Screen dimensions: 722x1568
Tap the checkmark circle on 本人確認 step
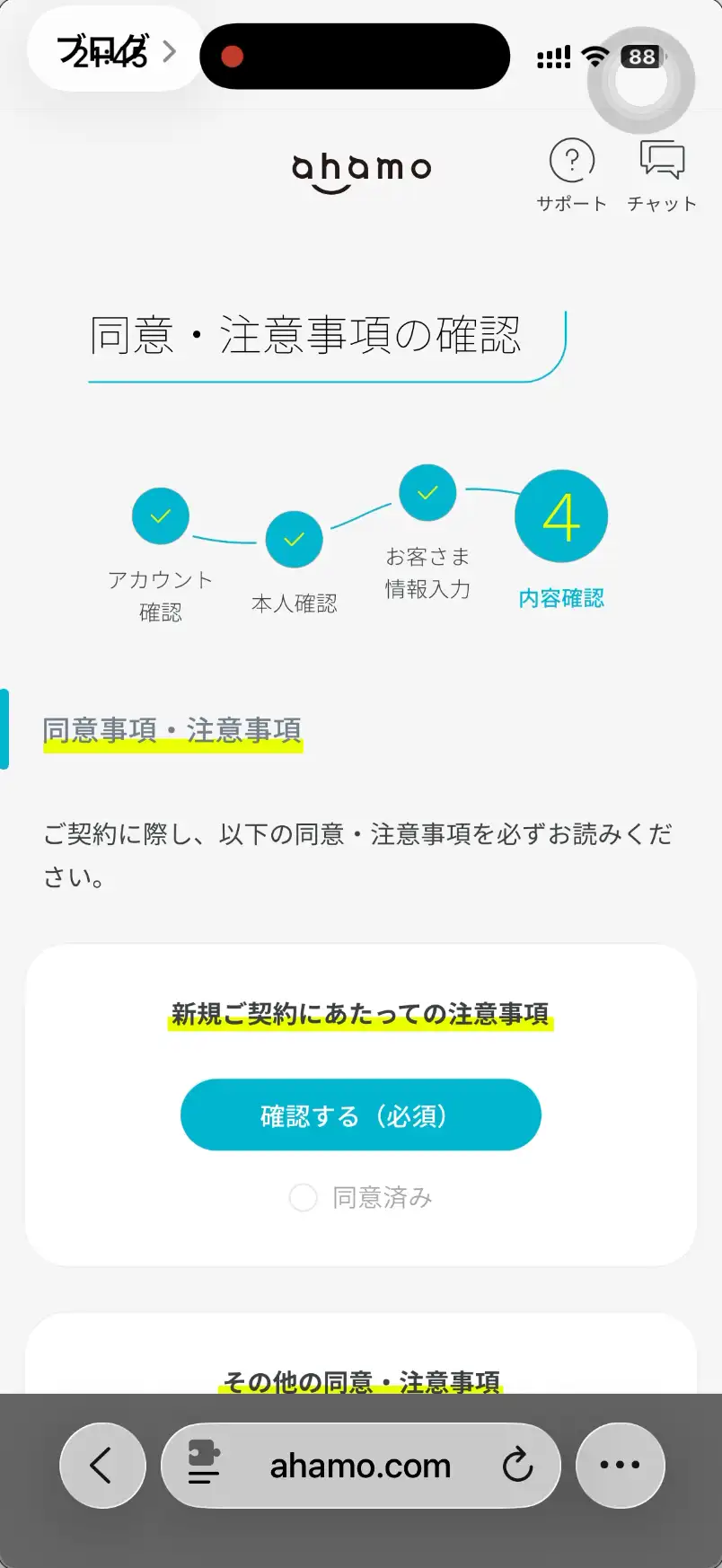(294, 539)
